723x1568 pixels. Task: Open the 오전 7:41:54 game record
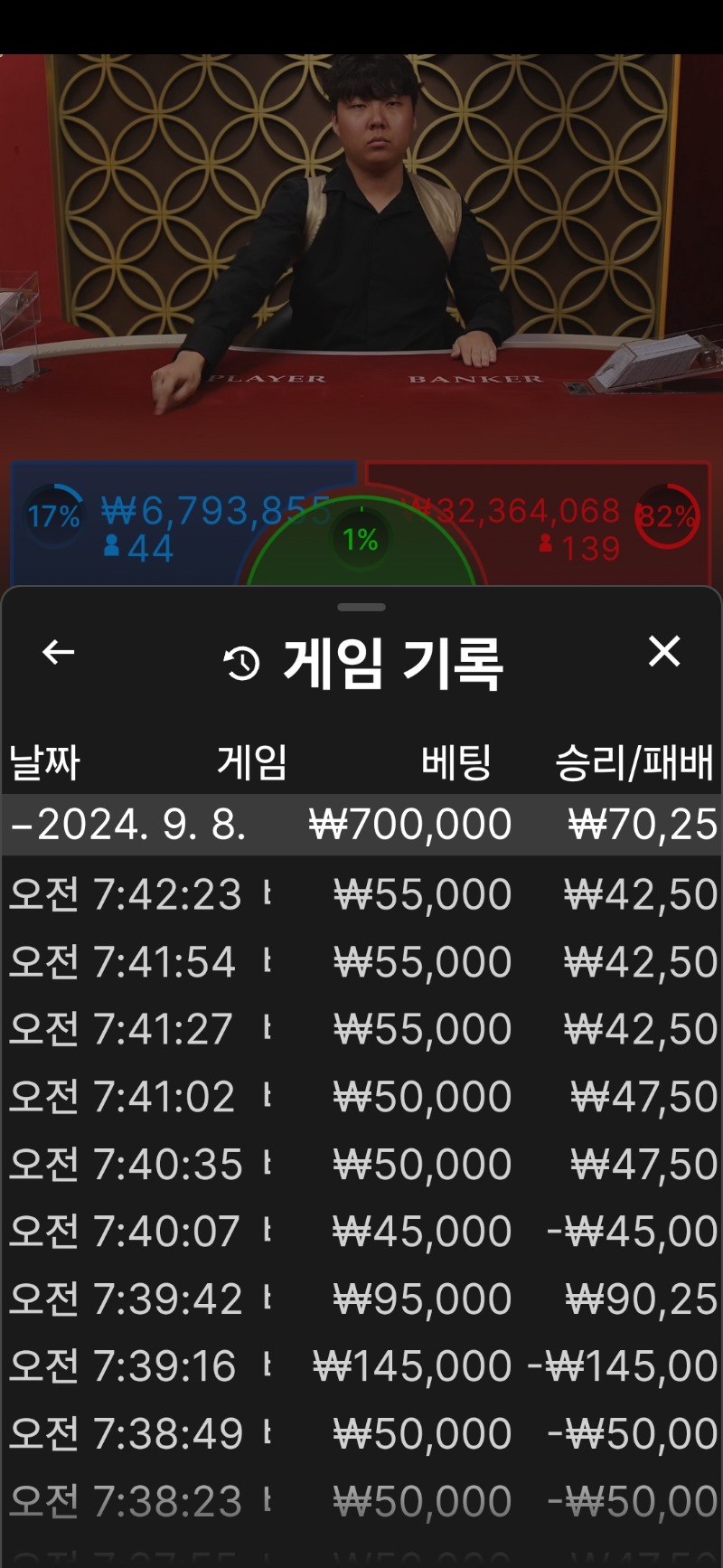pyautogui.click(x=361, y=961)
